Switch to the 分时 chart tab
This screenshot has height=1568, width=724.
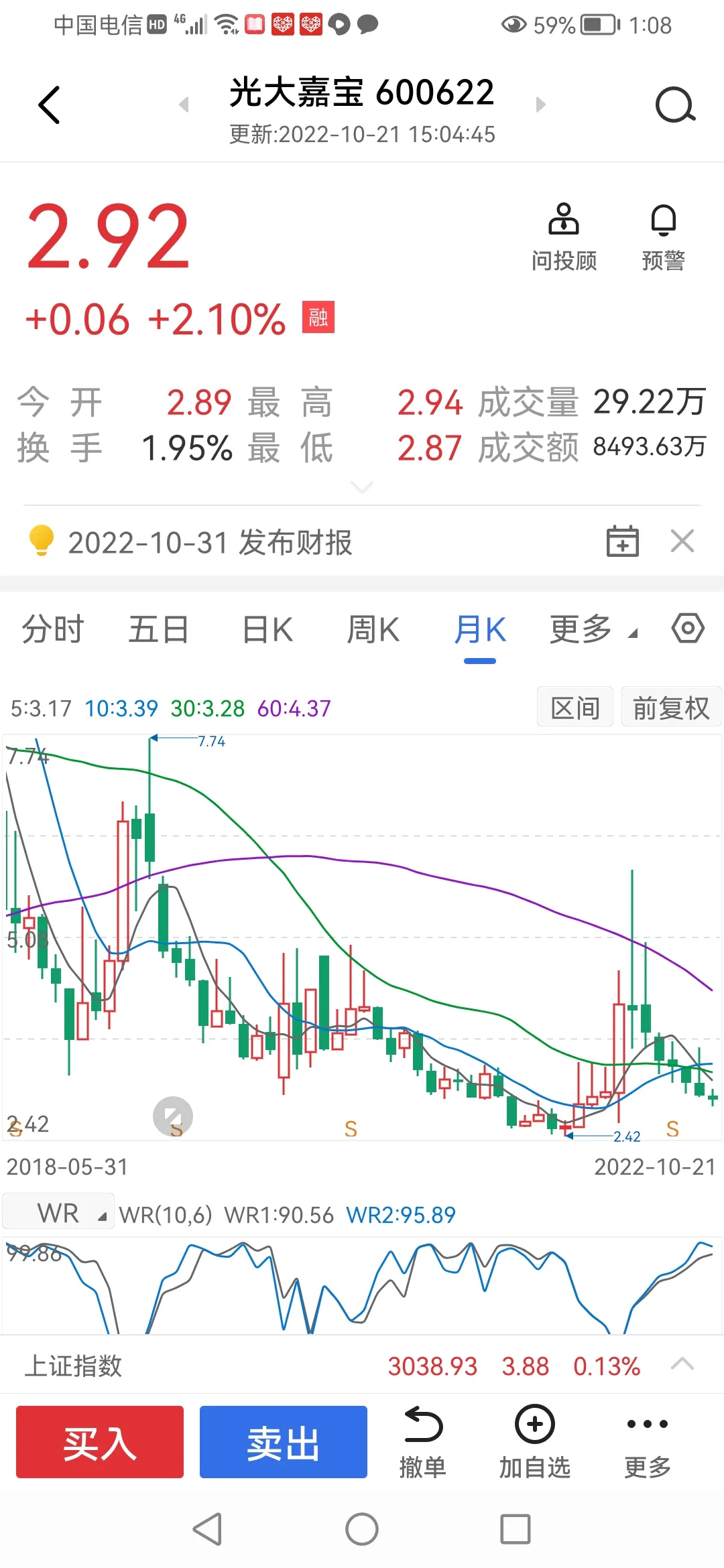point(52,630)
